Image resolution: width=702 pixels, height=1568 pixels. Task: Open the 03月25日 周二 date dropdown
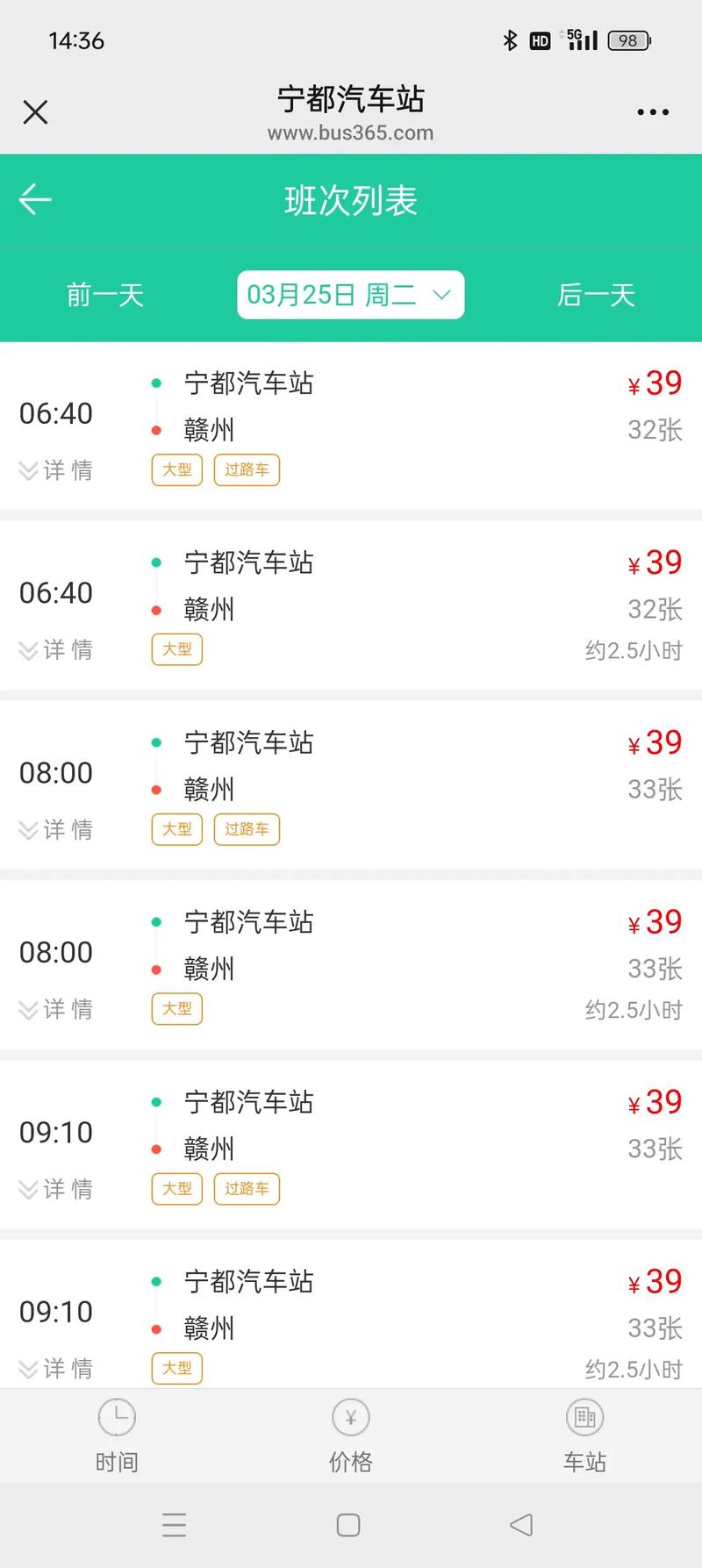pos(350,295)
